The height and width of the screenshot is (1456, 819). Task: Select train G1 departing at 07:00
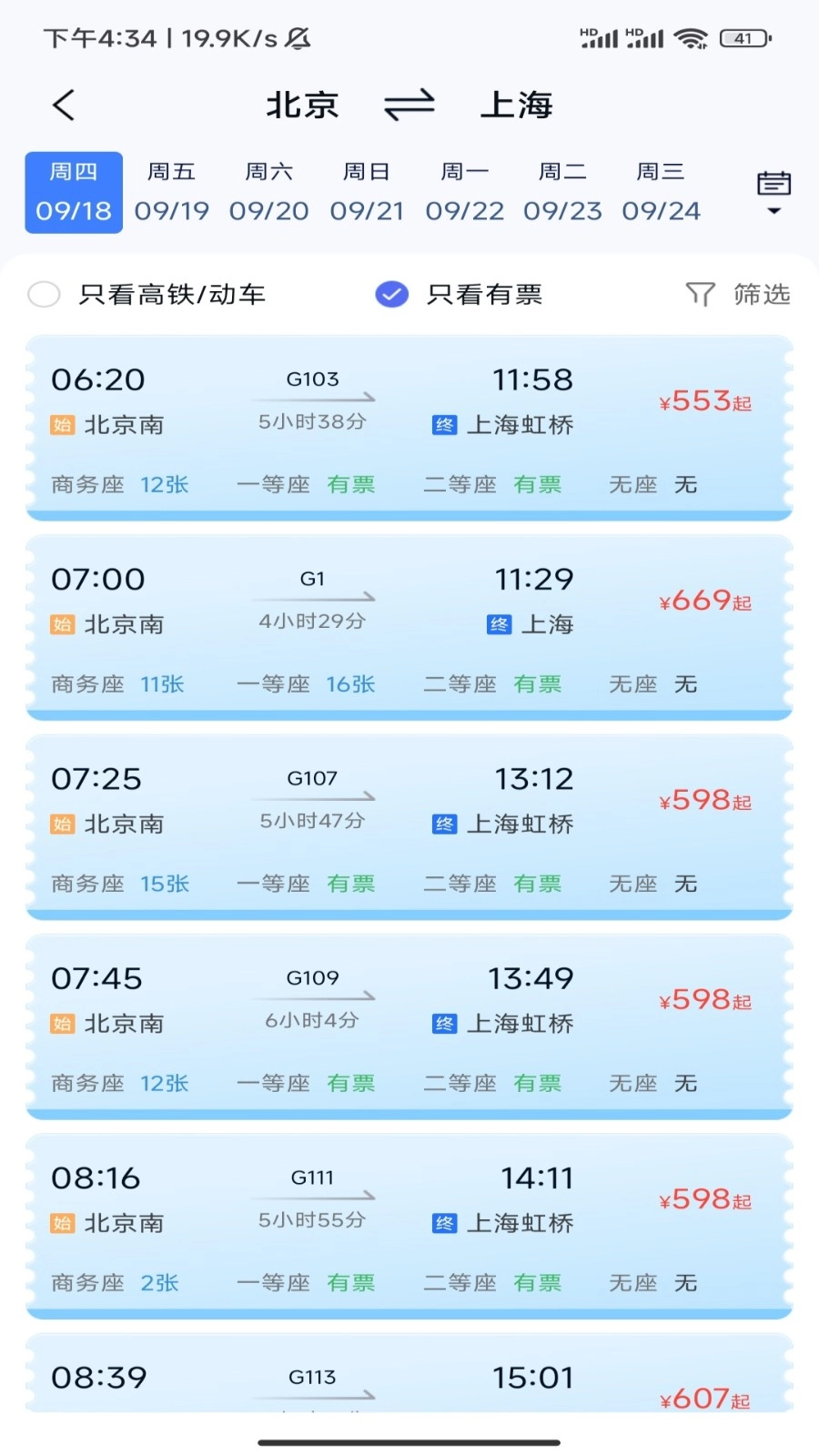click(x=409, y=628)
